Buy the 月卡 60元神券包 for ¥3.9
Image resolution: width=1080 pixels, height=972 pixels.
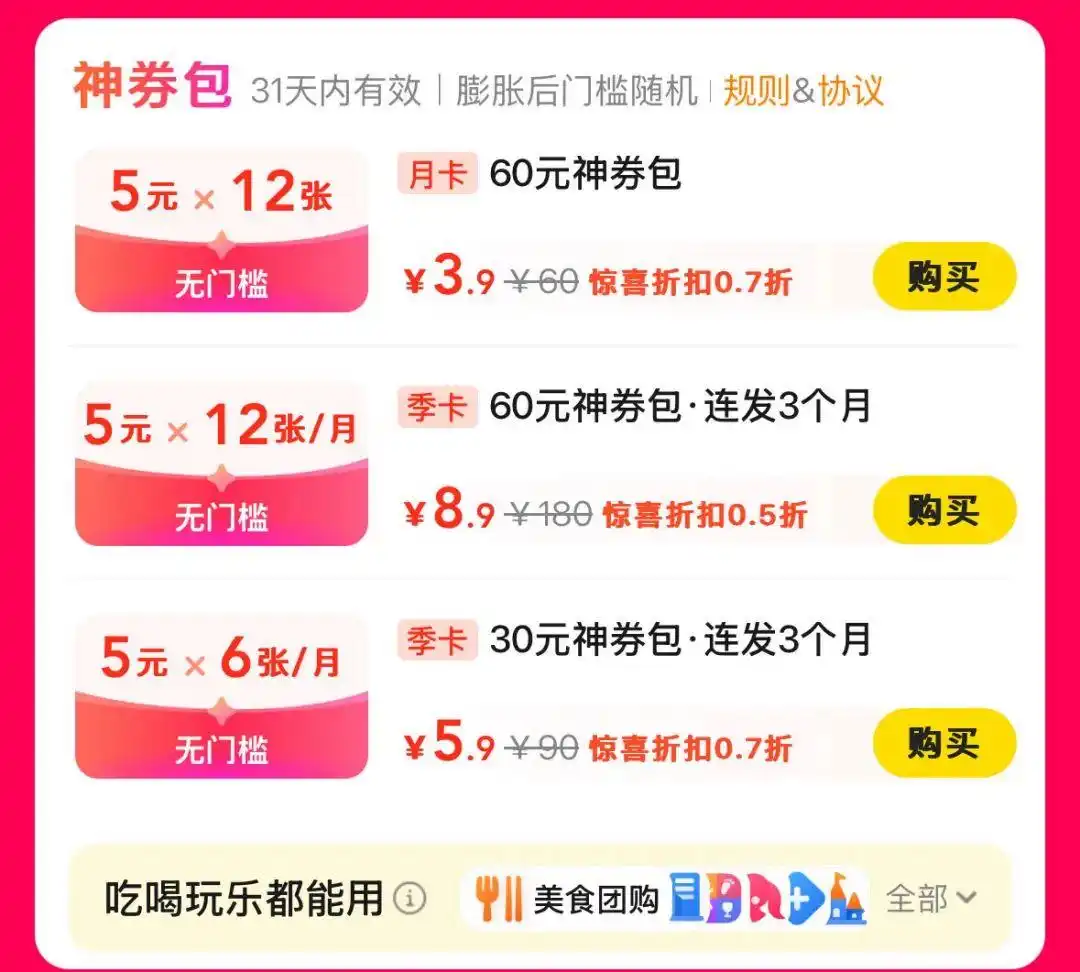tap(944, 277)
